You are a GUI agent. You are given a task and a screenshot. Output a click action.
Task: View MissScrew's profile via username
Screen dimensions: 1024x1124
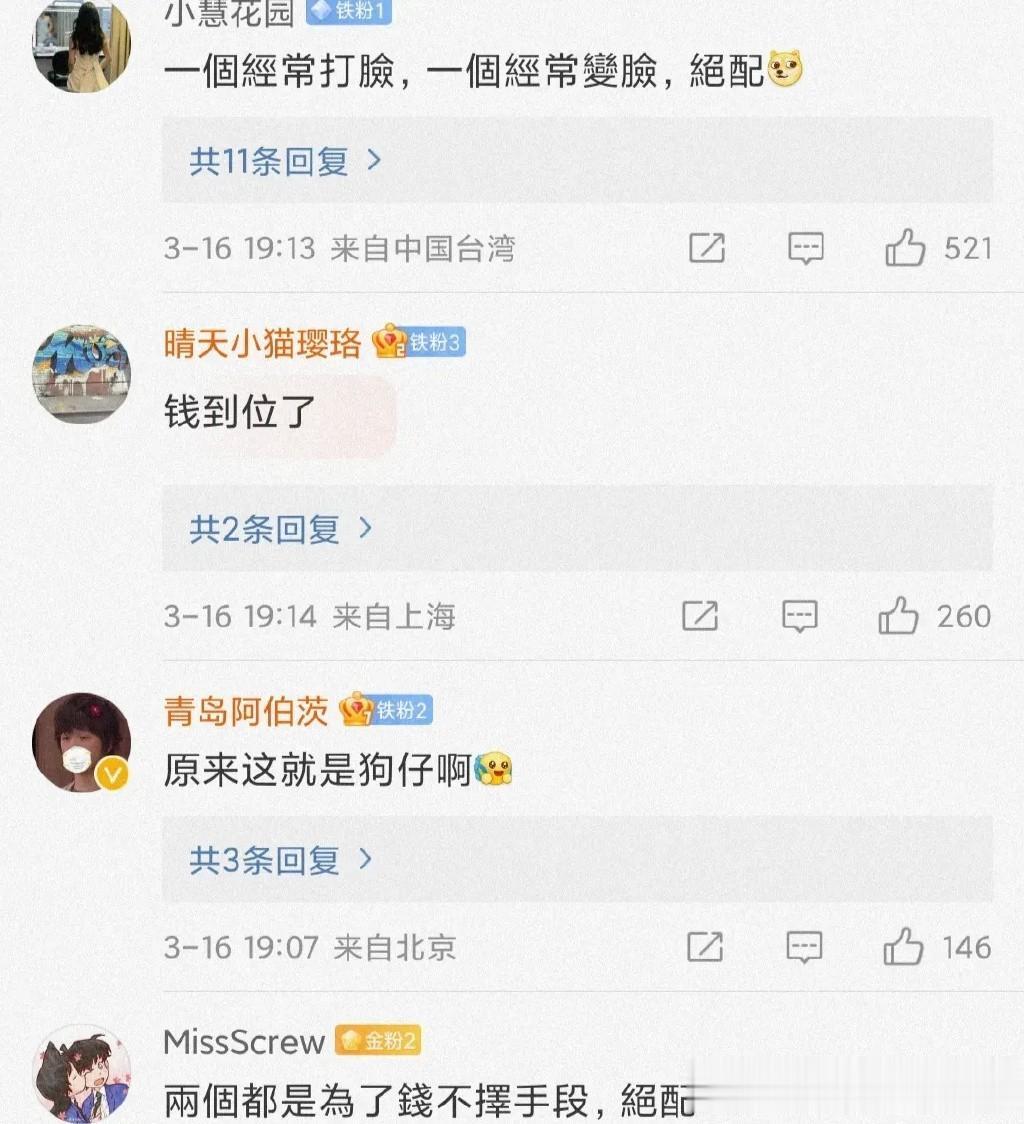(244, 1042)
